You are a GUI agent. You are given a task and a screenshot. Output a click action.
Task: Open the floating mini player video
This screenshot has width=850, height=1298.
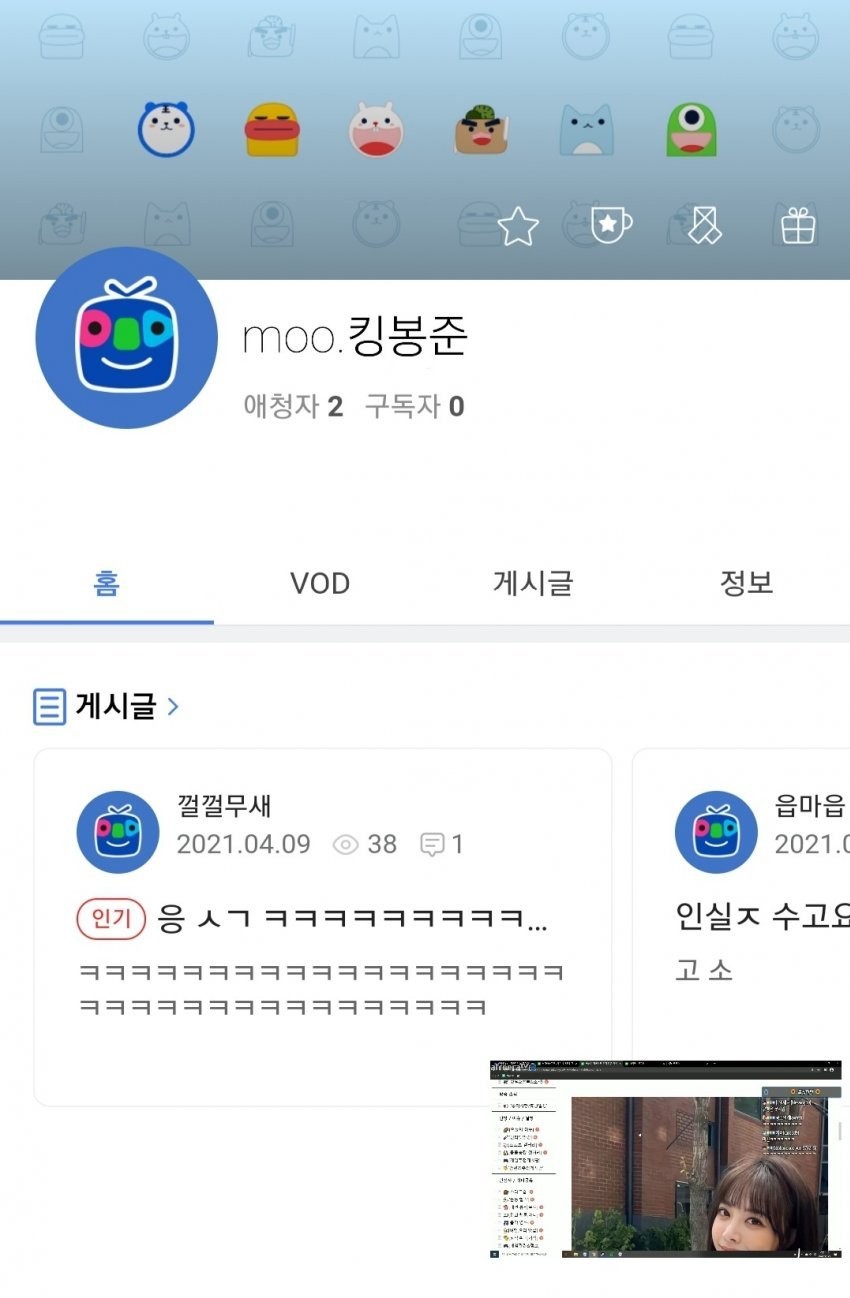click(x=665, y=1160)
